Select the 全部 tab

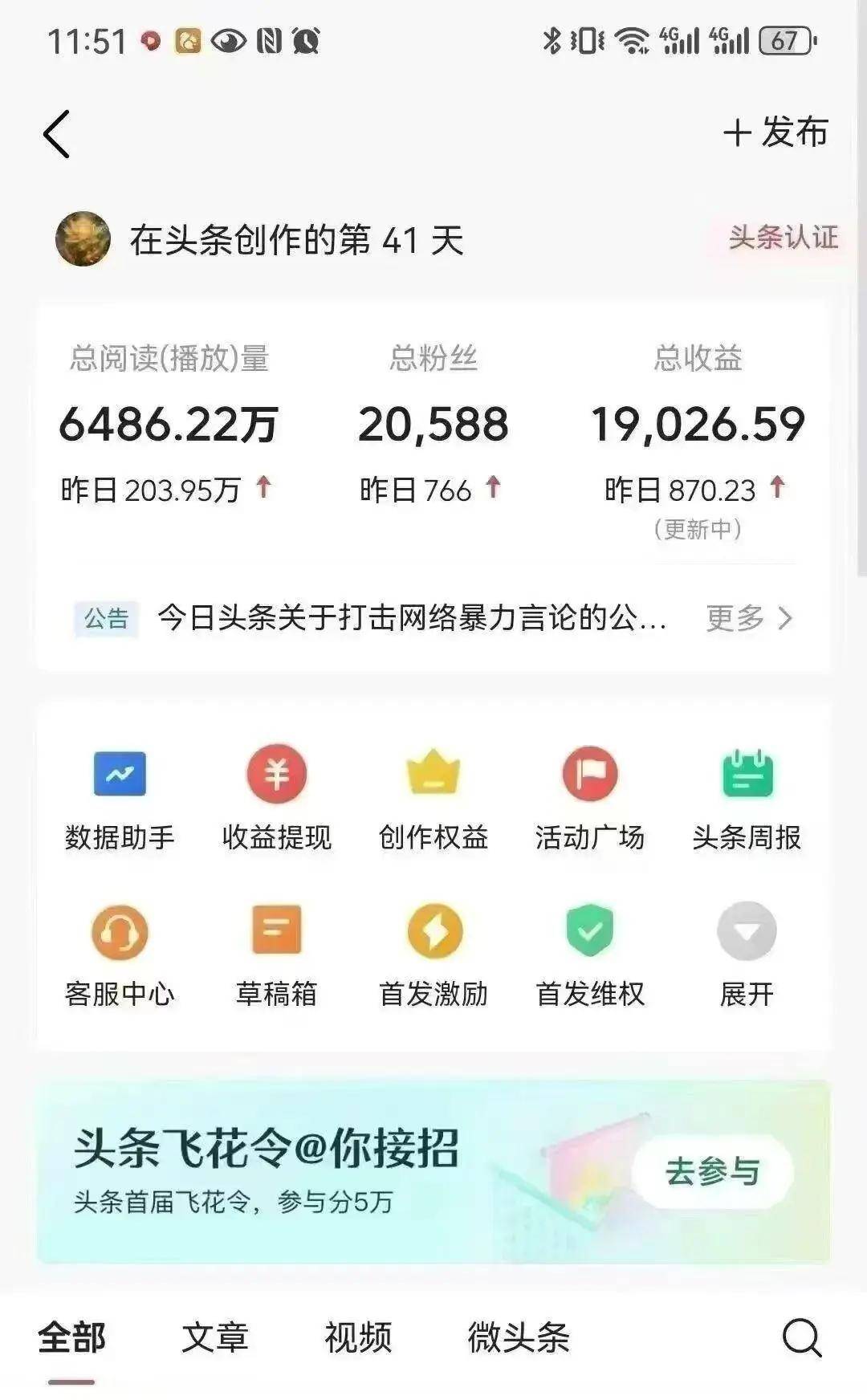[71, 1337]
